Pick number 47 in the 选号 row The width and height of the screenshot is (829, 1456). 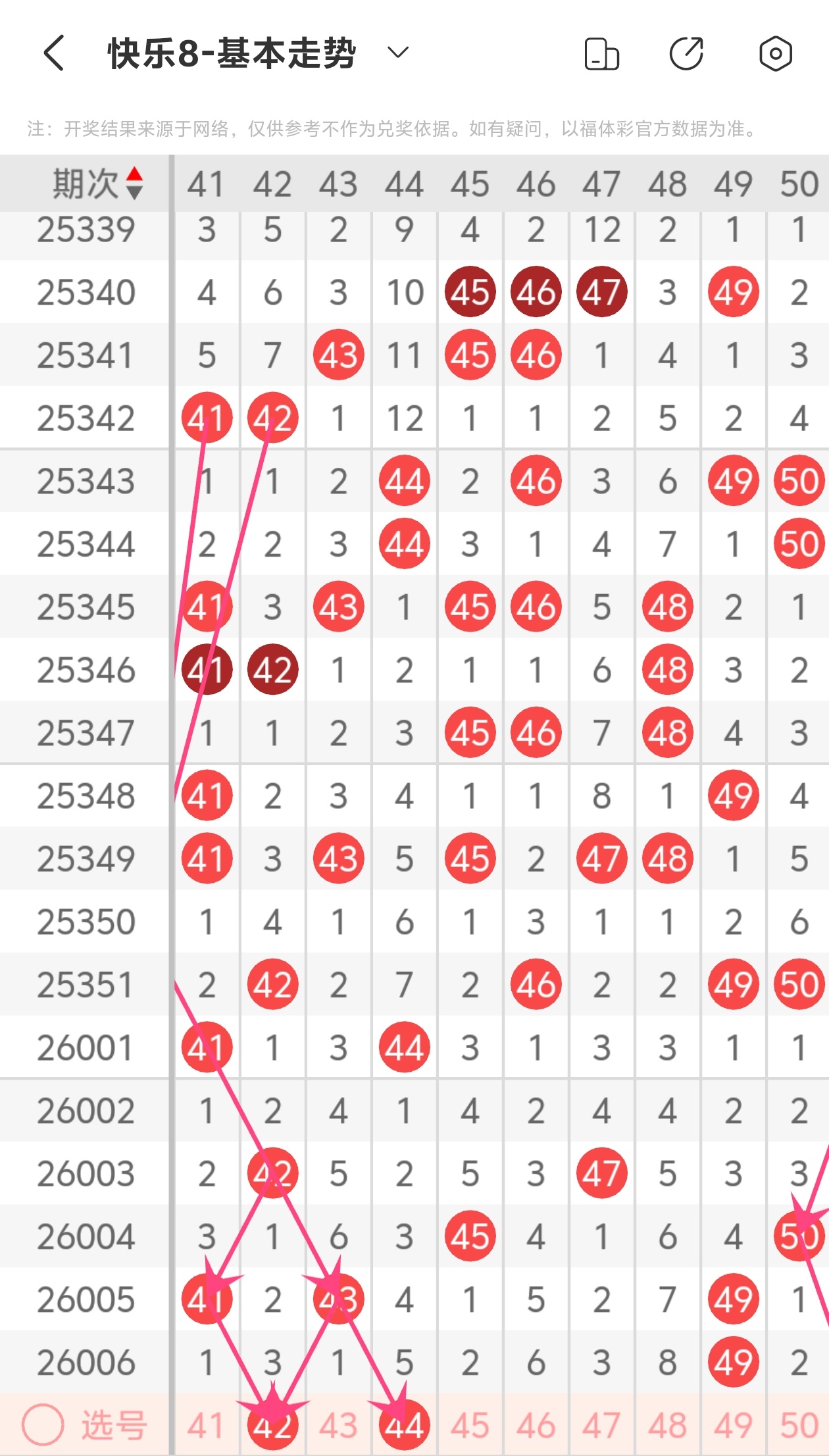tap(601, 1426)
